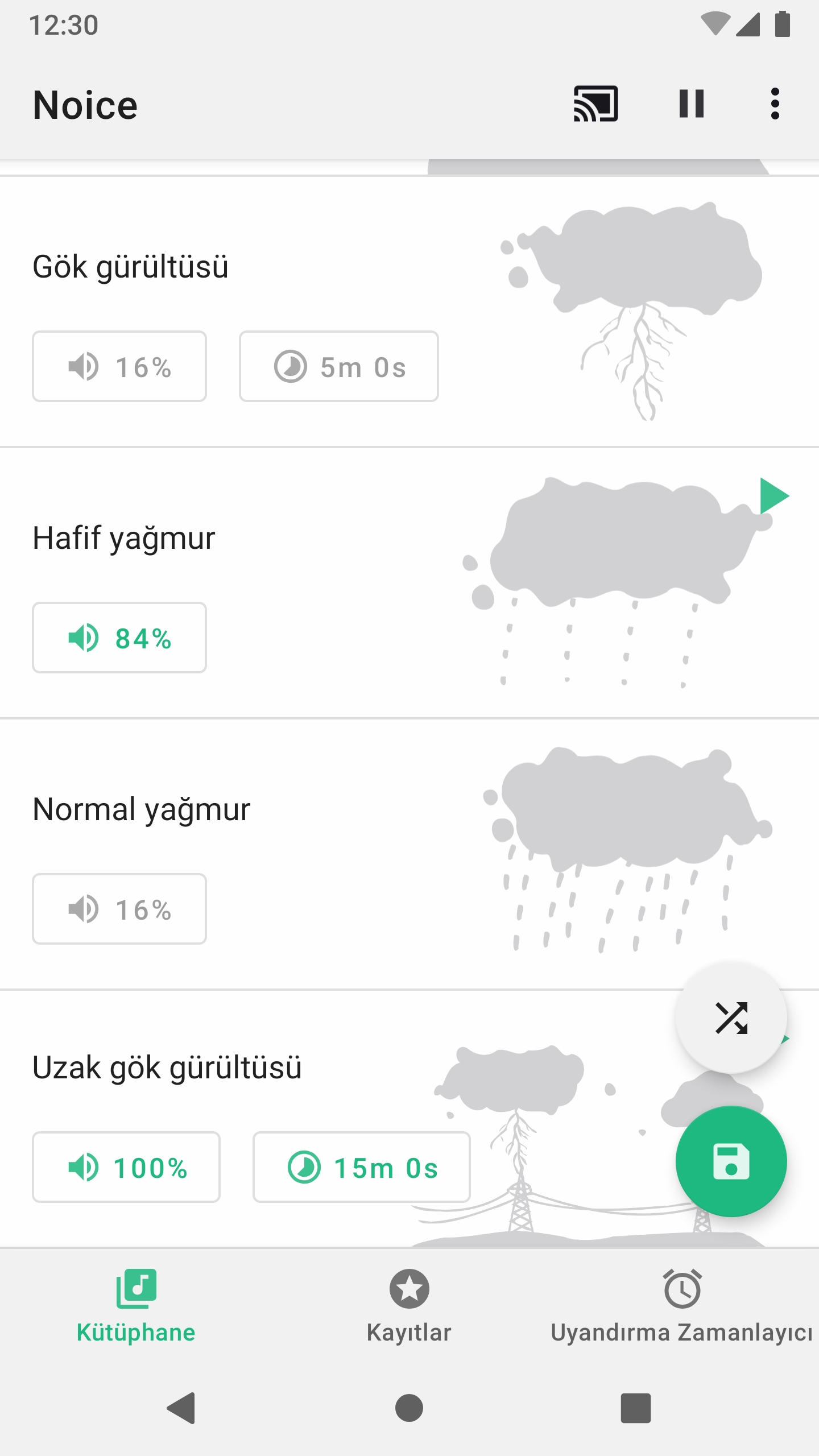Screen dimensions: 819x1456
Task: Adjust Hafif yağmur volume at 84%
Action: point(119,638)
